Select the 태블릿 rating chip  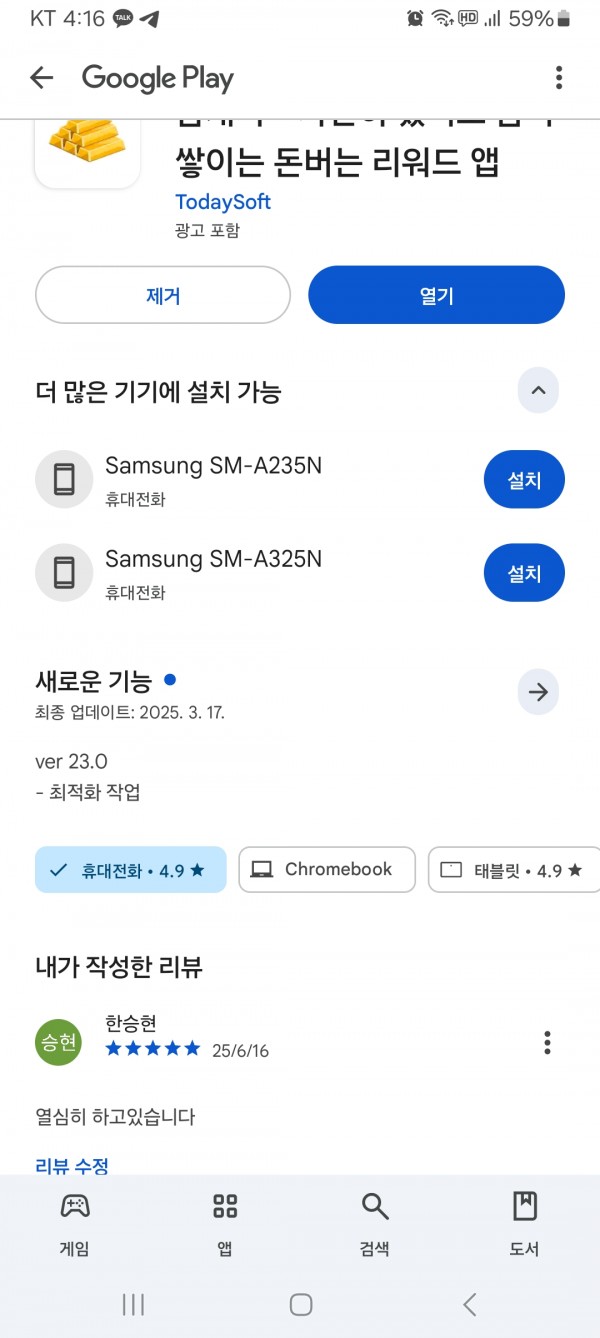click(514, 870)
